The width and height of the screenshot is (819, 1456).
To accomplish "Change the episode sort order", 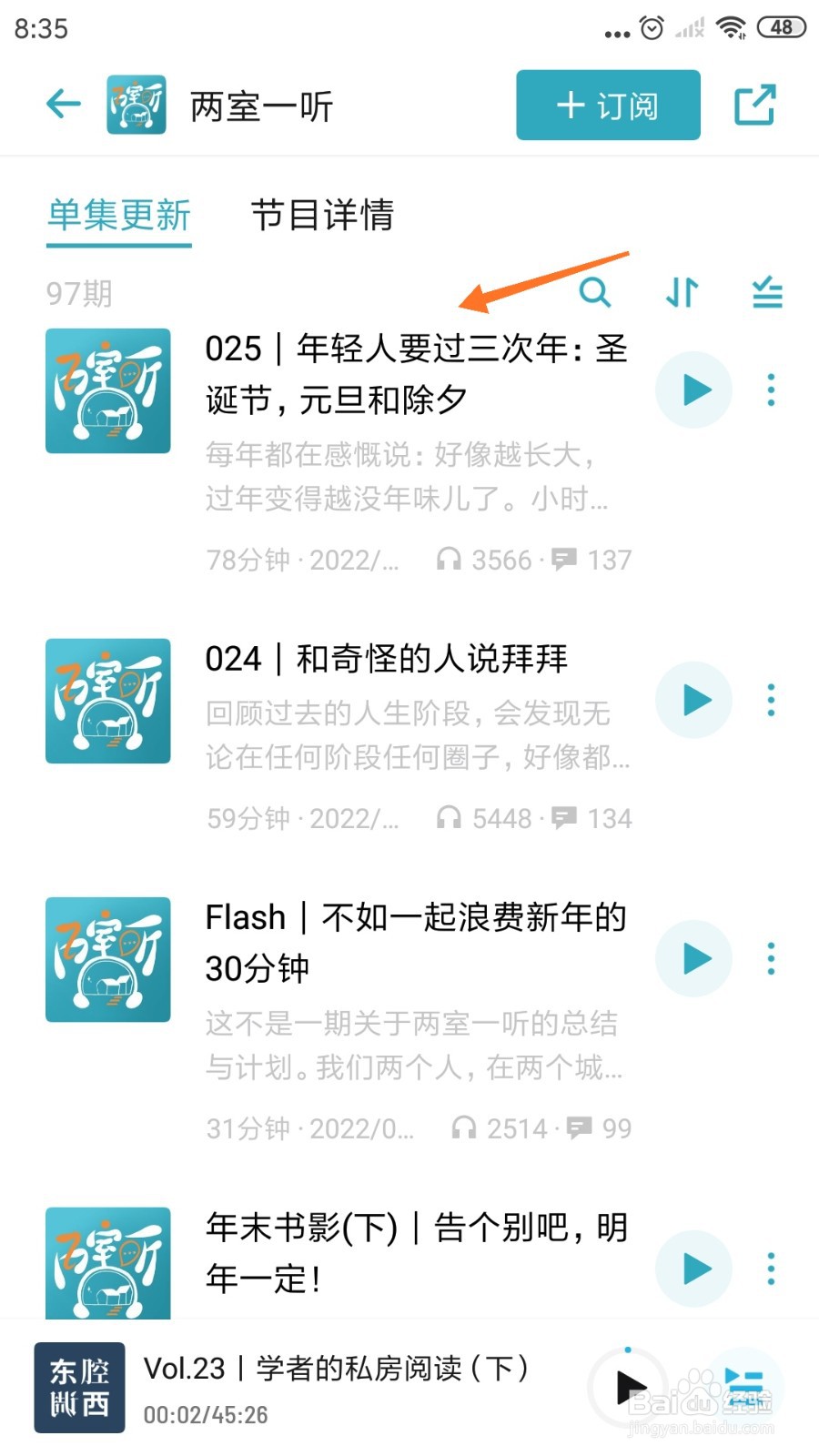I will click(x=682, y=293).
